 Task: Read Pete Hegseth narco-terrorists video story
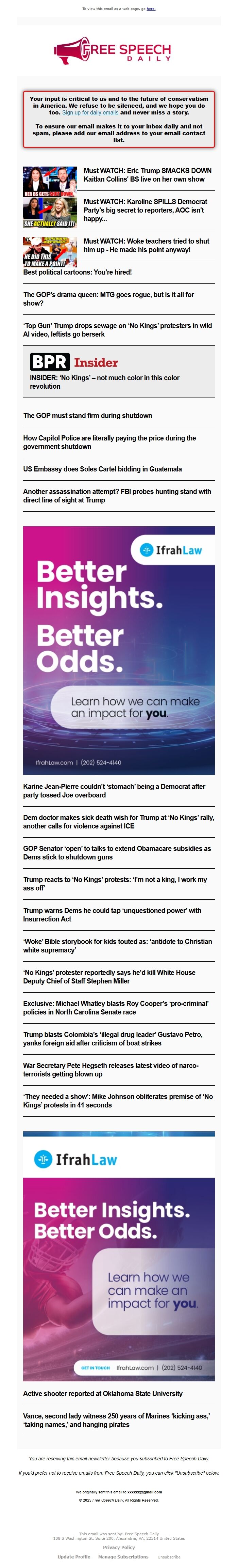point(111,1070)
